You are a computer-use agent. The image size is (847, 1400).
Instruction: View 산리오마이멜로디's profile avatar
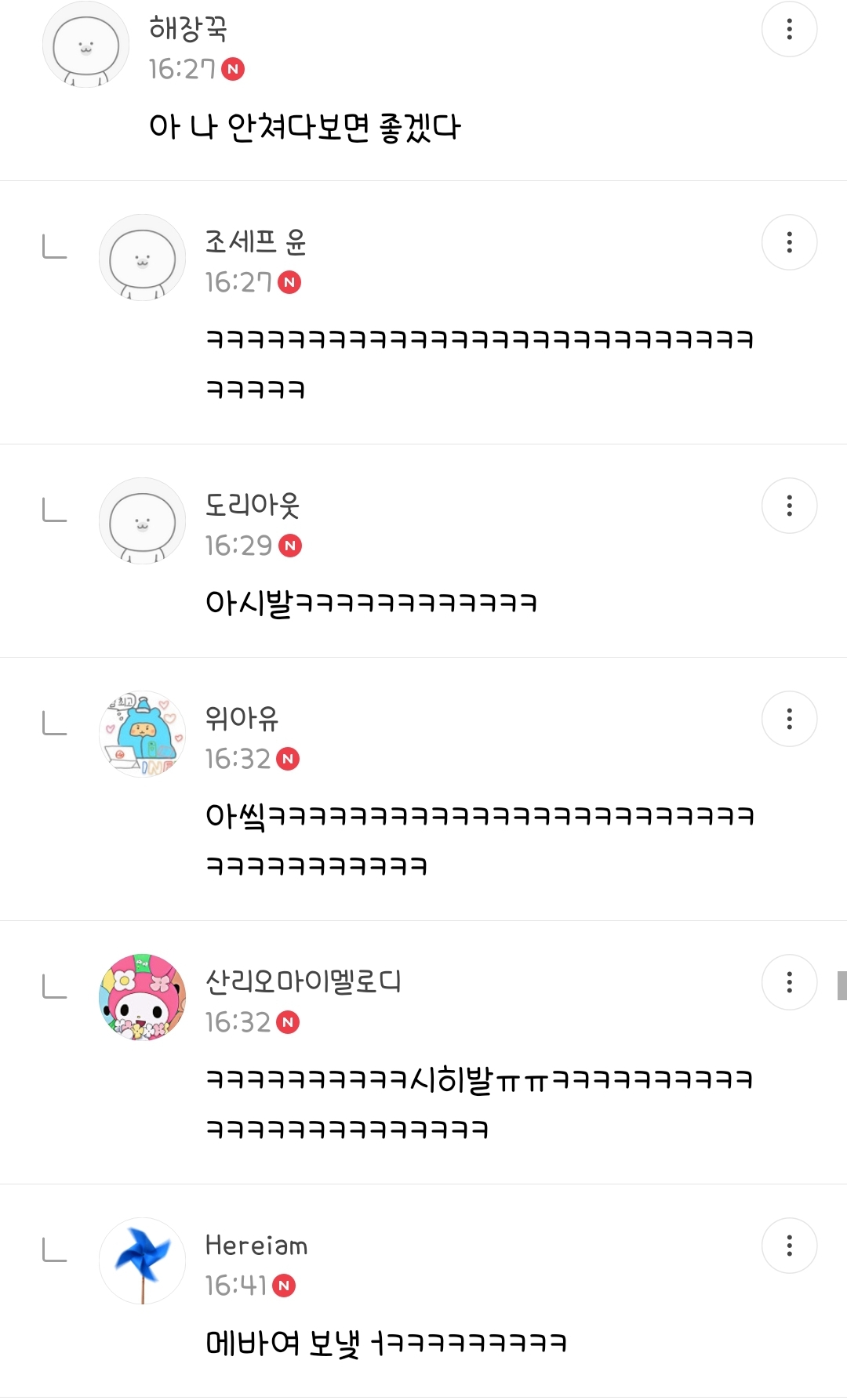pyautogui.click(x=142, y=998)
